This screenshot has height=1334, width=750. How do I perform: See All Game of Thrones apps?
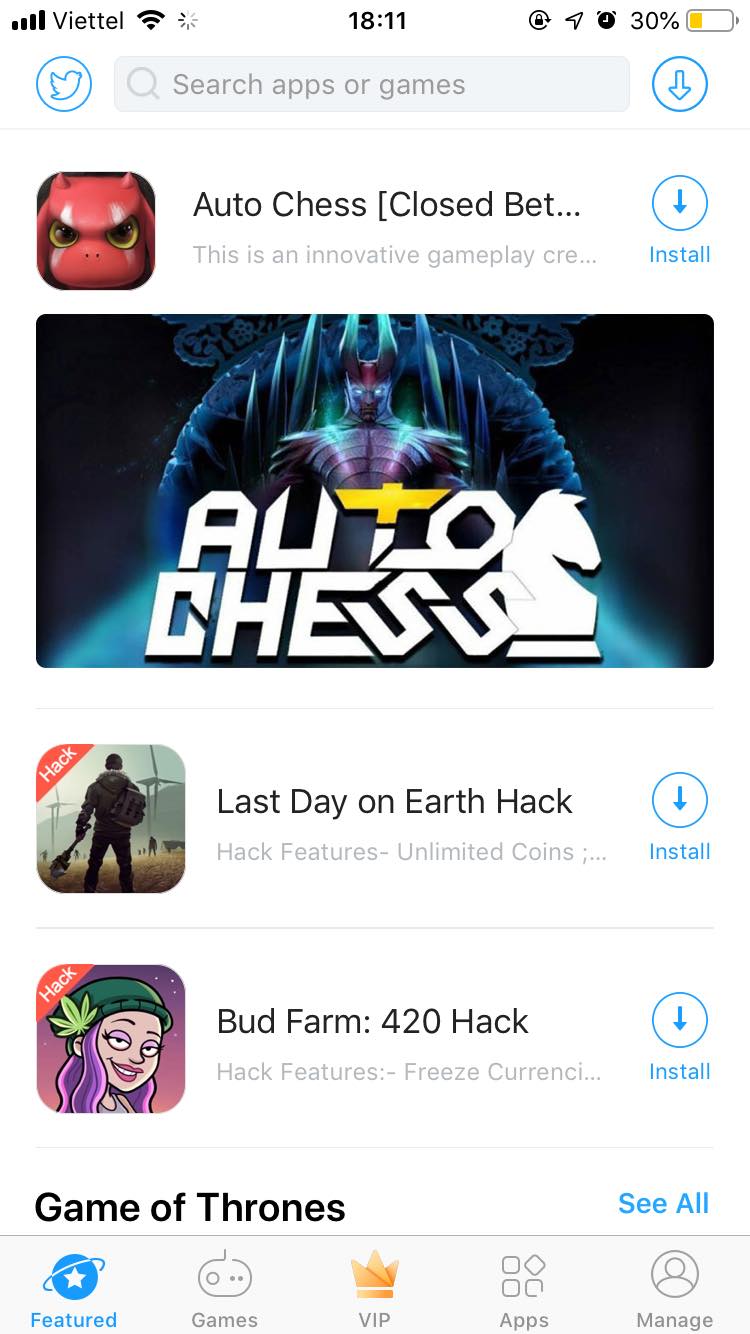[x=663, y=1203]
